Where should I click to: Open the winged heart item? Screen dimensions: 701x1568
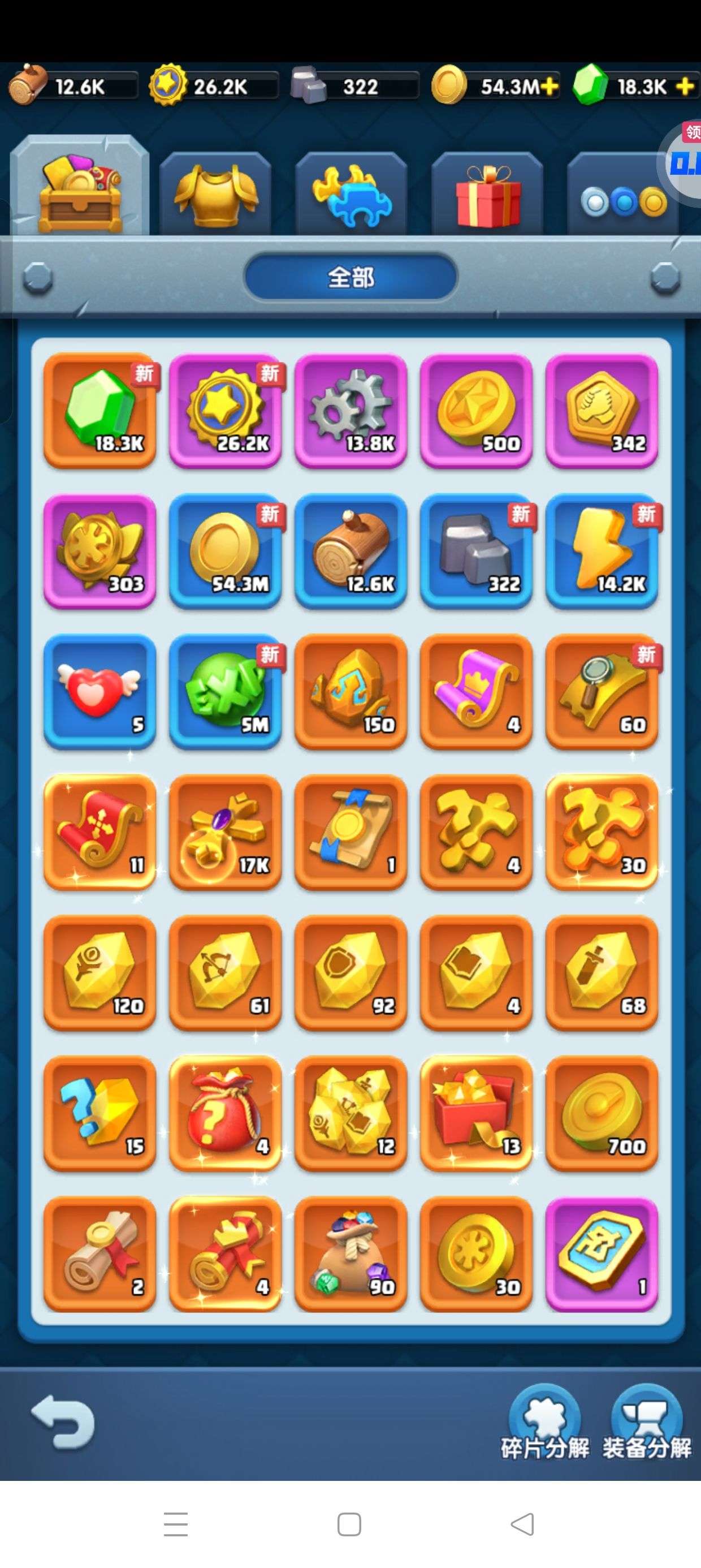[100, 692]
